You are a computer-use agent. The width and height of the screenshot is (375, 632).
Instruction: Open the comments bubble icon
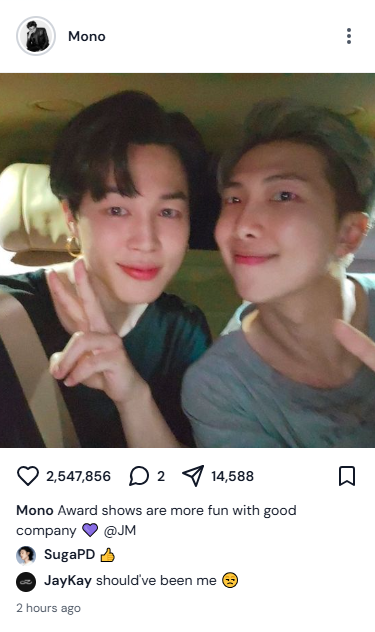click(139, 476)
